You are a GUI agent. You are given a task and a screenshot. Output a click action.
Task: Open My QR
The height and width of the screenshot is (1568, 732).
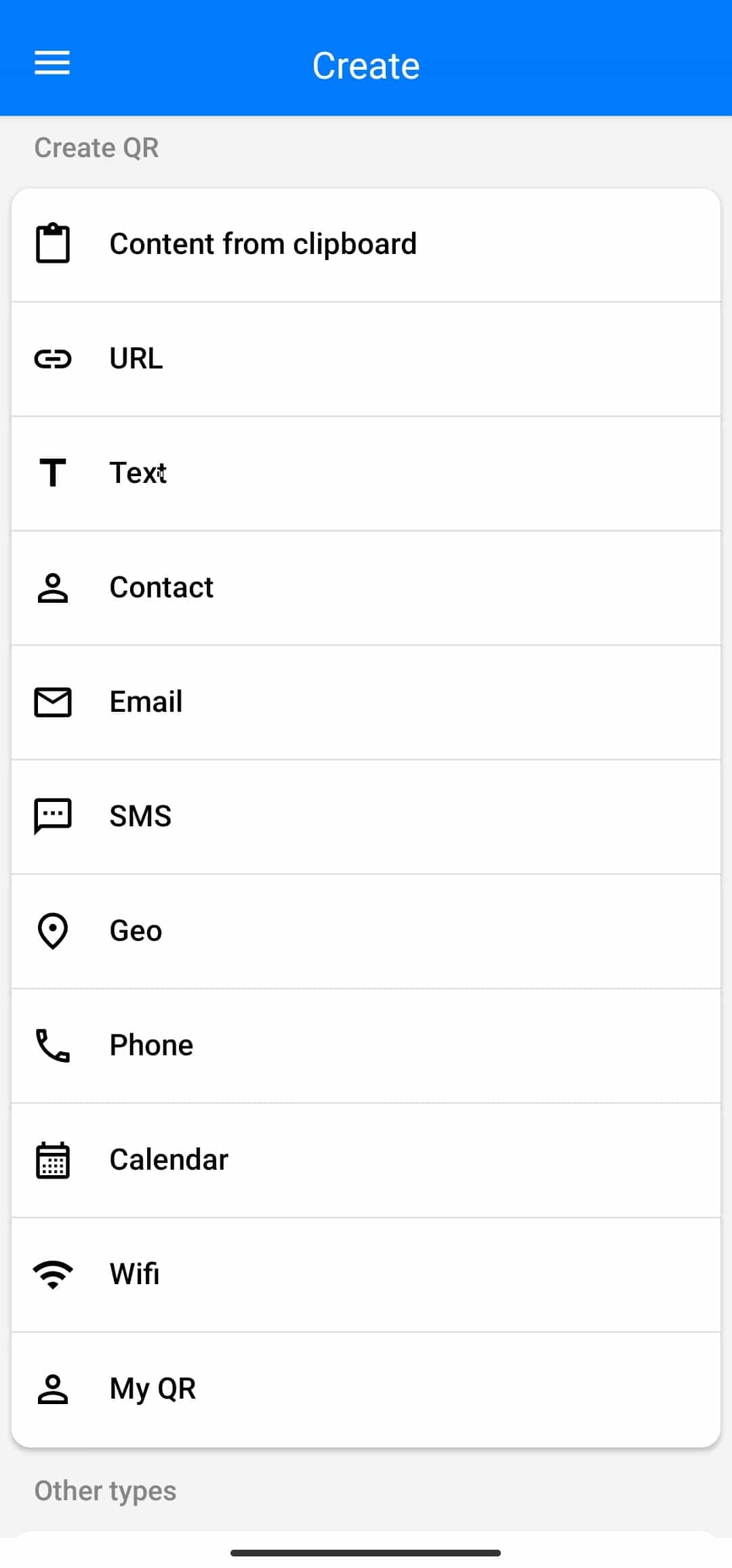click(x=366, y=1389)
